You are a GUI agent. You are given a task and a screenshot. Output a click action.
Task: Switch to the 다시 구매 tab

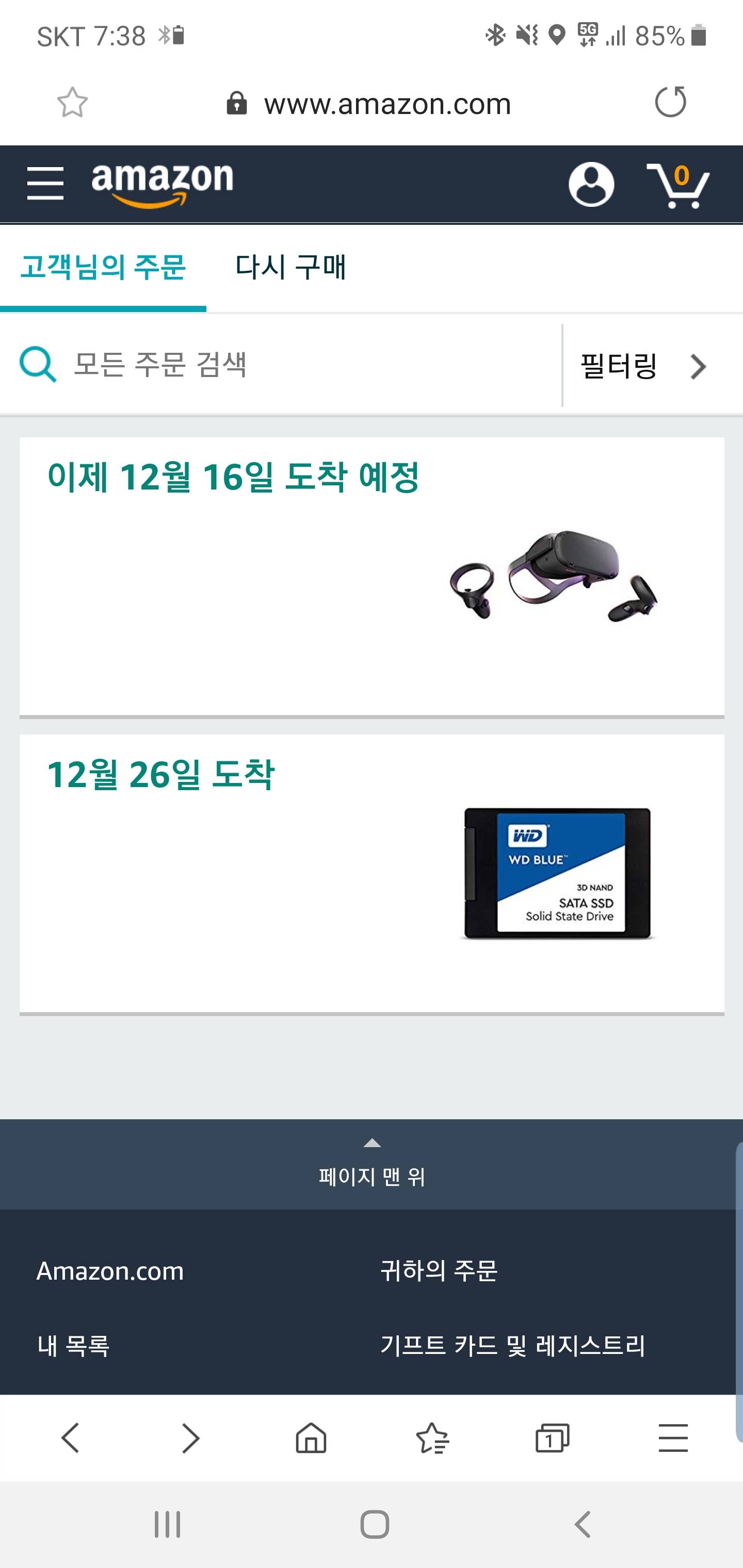pyautogui.click(x=290, y=268)
